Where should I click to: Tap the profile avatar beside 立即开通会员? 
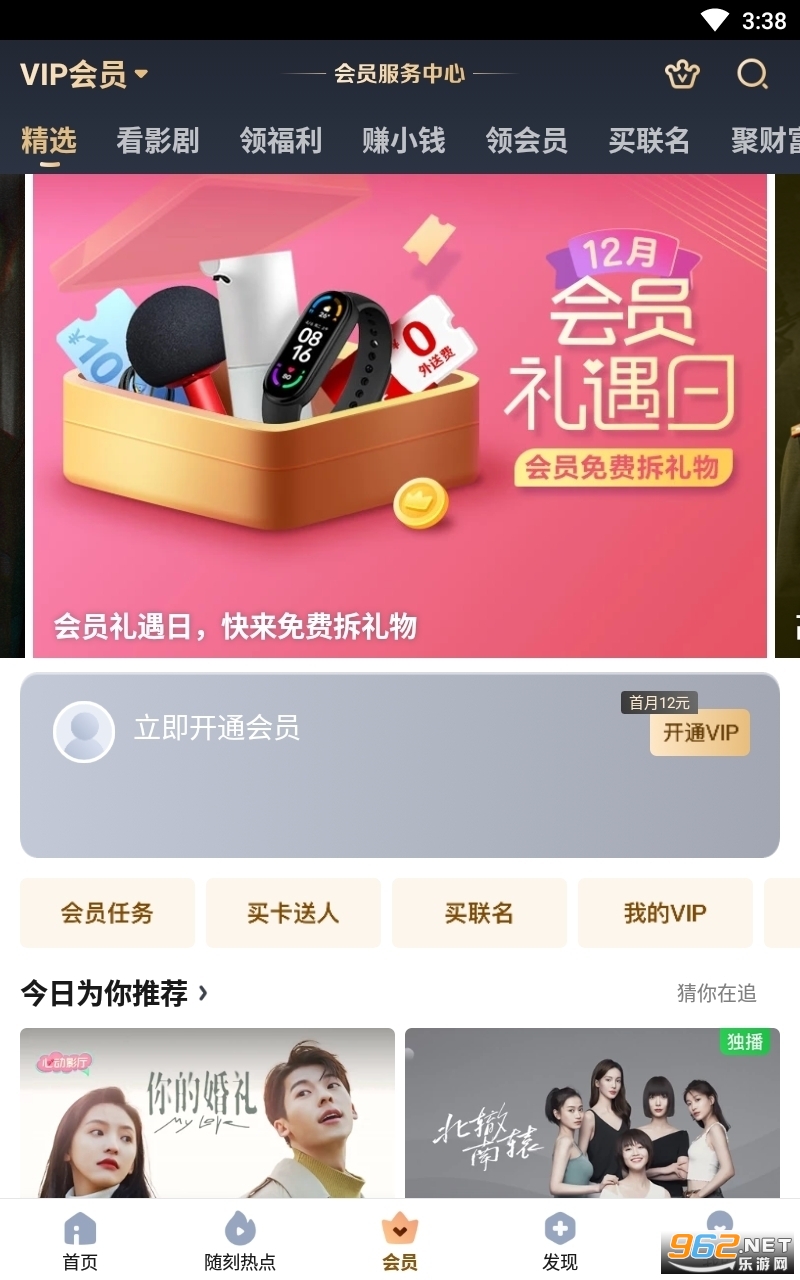tap(84, 732)
